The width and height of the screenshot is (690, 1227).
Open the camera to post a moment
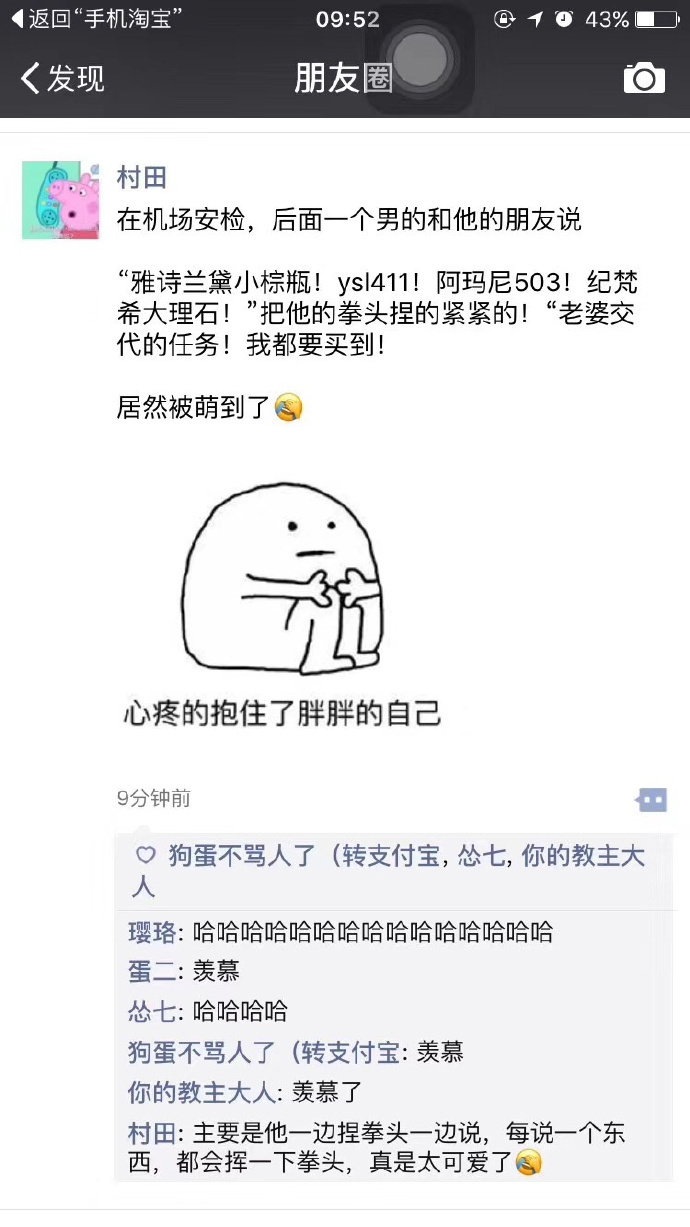pos(644,78)
